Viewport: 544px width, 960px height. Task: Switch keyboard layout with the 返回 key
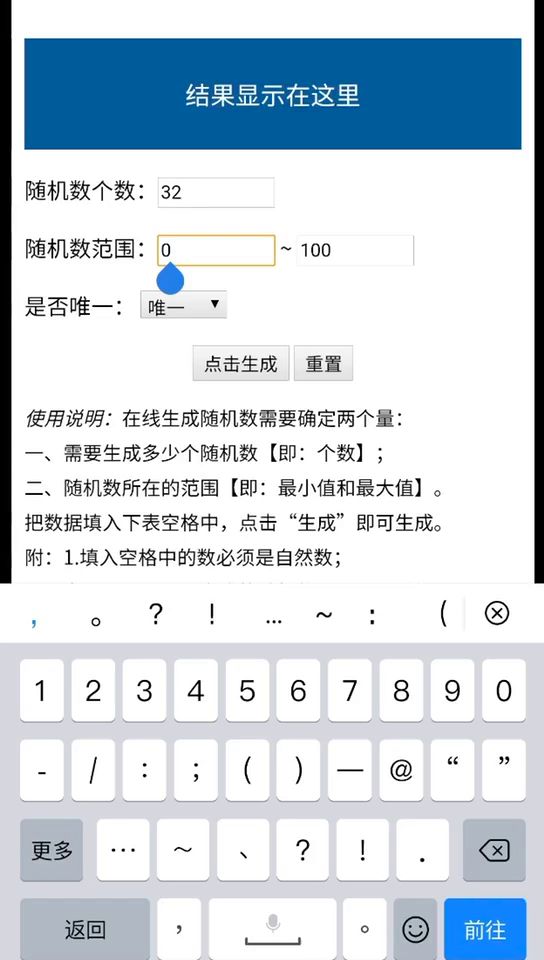(85, 929)
